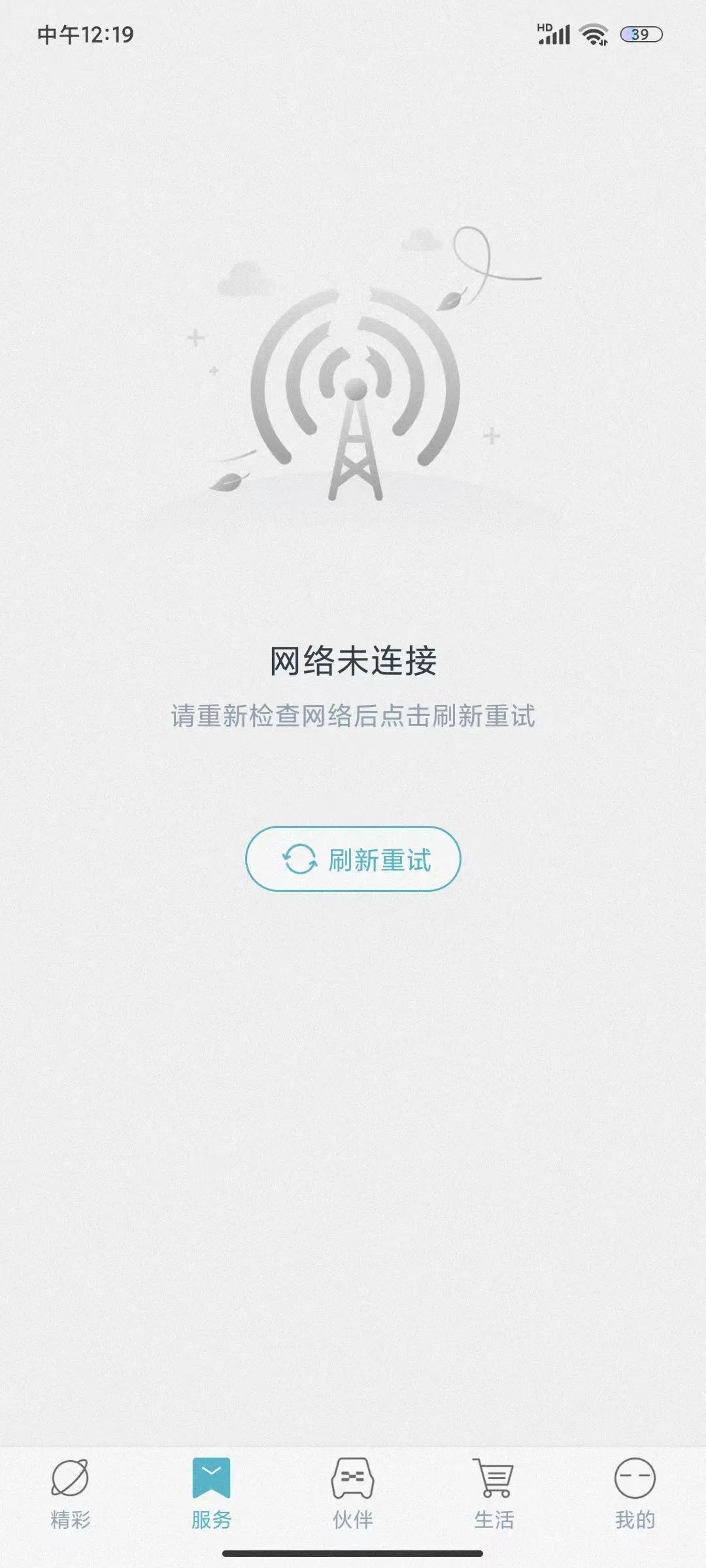The width and height of the screenshot is (706, 1568).
Task: Tap the 刷新重试 refresh button
Action: [x=353, y=859]
